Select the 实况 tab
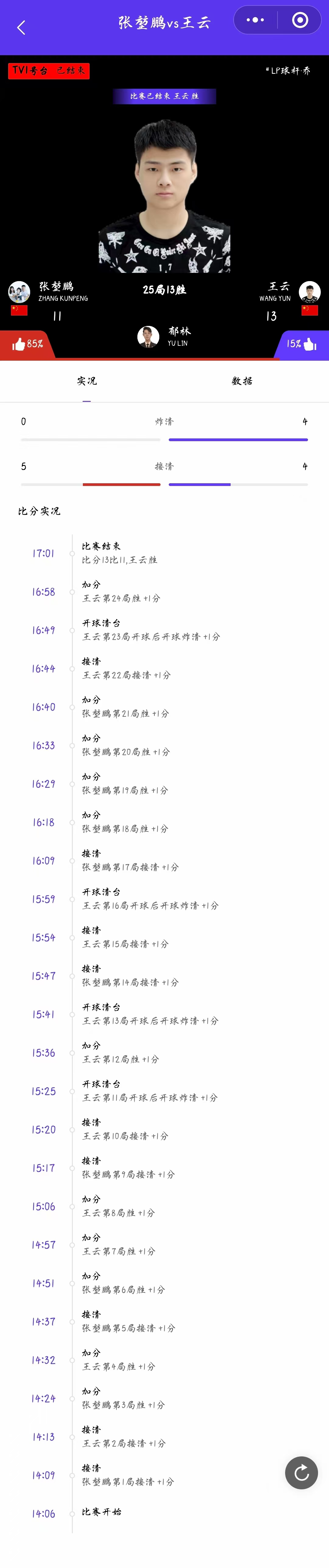This screenshot has height=1568, width=329. coord(86,381)
